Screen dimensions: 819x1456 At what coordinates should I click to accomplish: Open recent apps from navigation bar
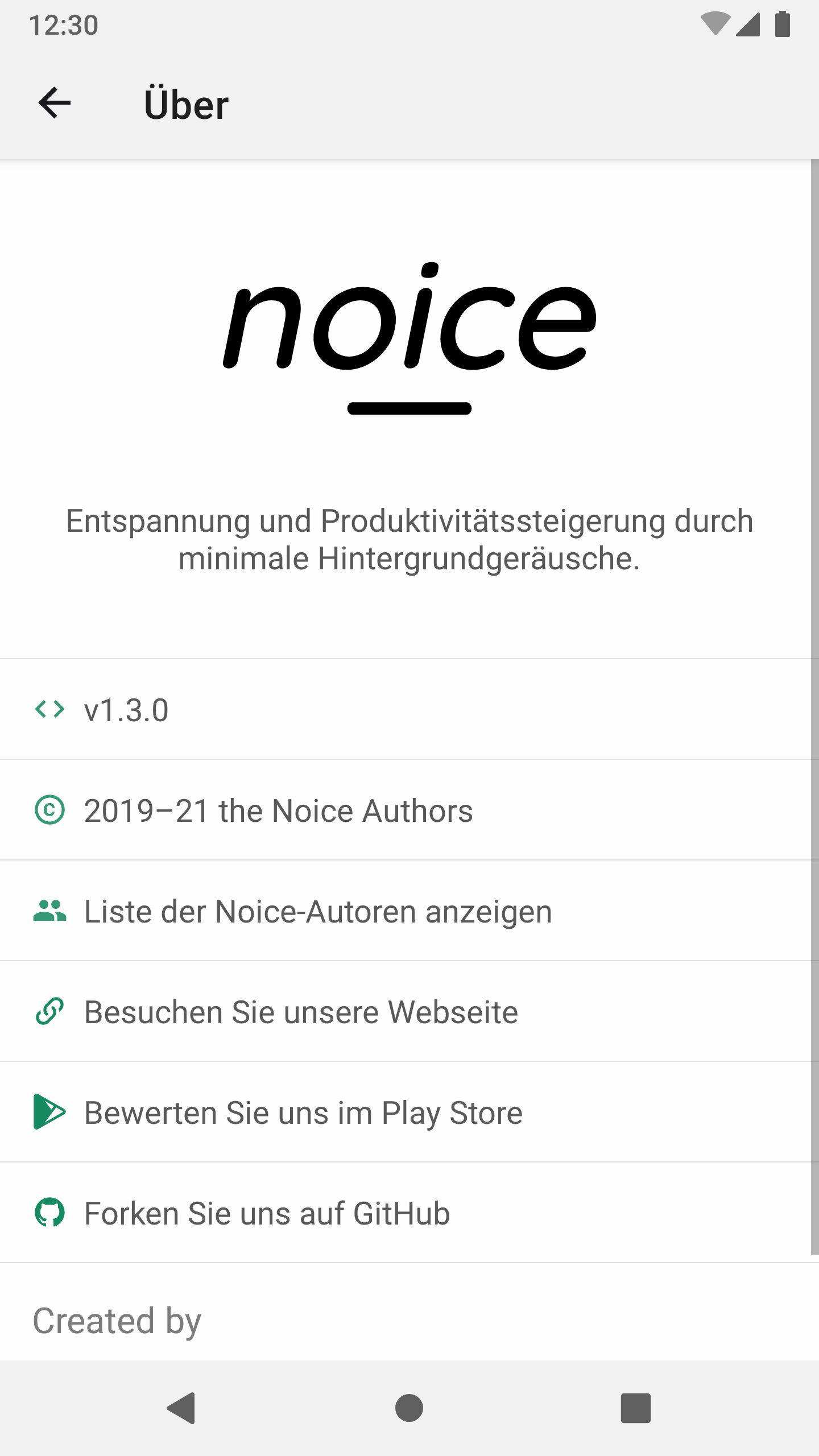click(635, 1408)
